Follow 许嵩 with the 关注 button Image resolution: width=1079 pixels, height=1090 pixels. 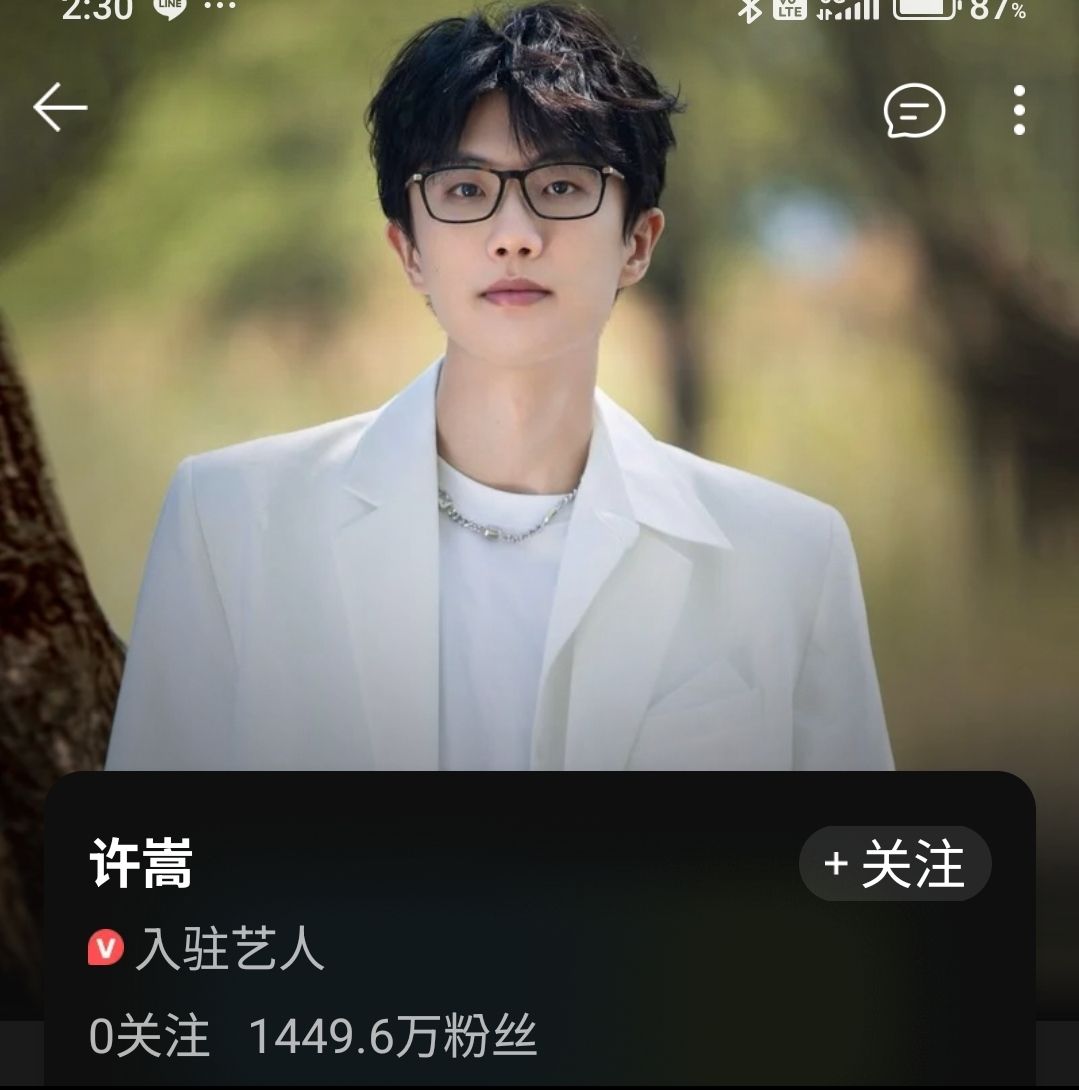[x=895, y=863]
